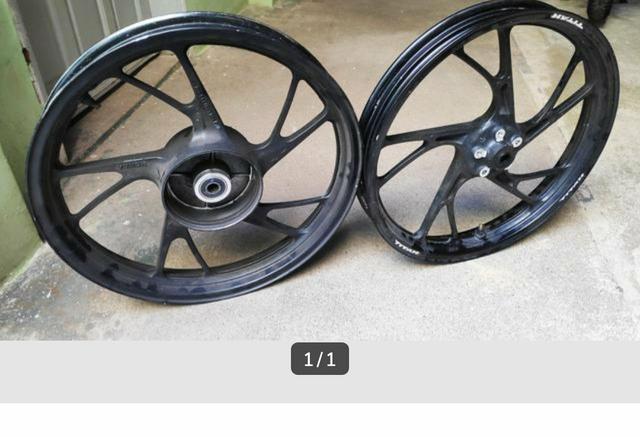Open the listing's wheel photo fullscreen
This screenshot has height=437, width=640.
pos(320,170)
